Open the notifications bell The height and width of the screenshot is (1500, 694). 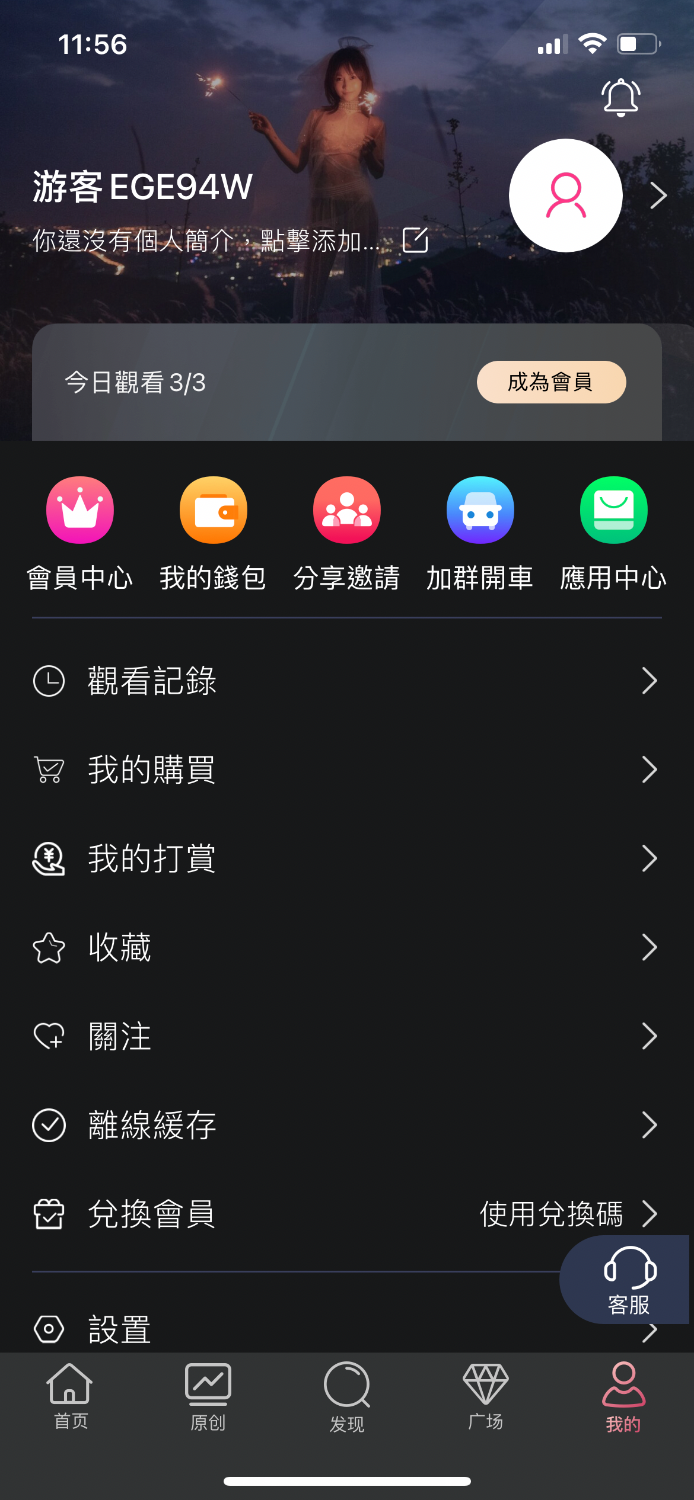click(x=620, y=97)
